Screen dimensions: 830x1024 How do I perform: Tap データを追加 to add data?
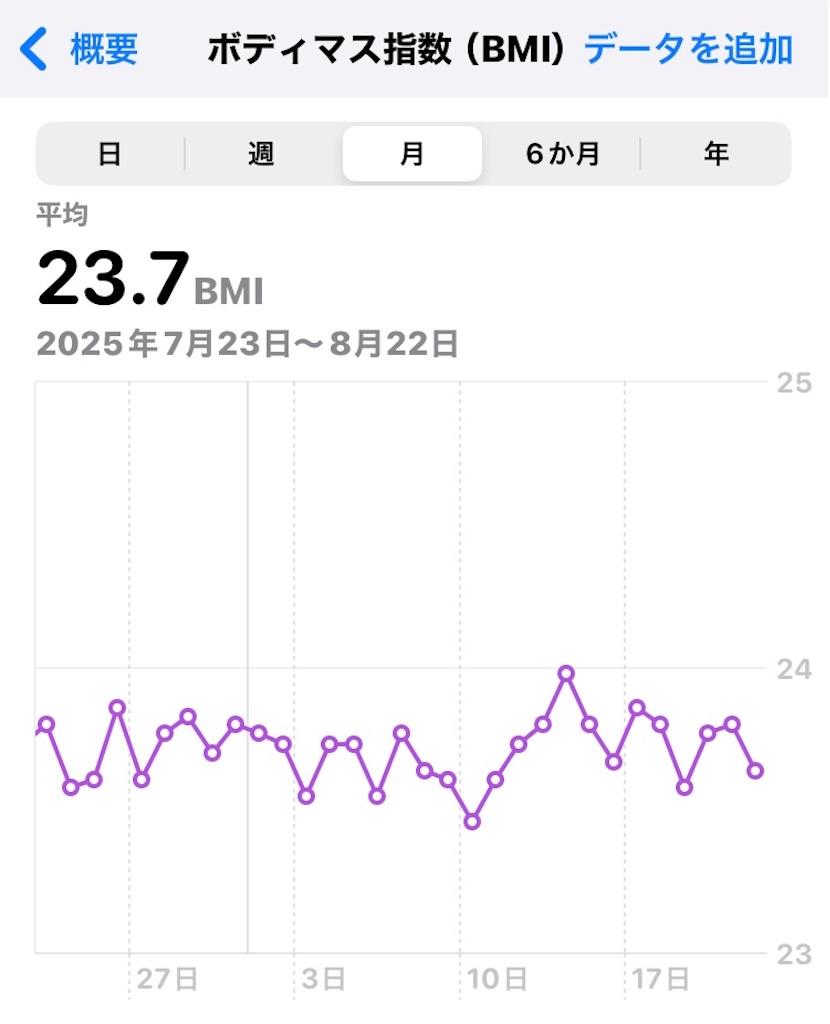[688, 49]
